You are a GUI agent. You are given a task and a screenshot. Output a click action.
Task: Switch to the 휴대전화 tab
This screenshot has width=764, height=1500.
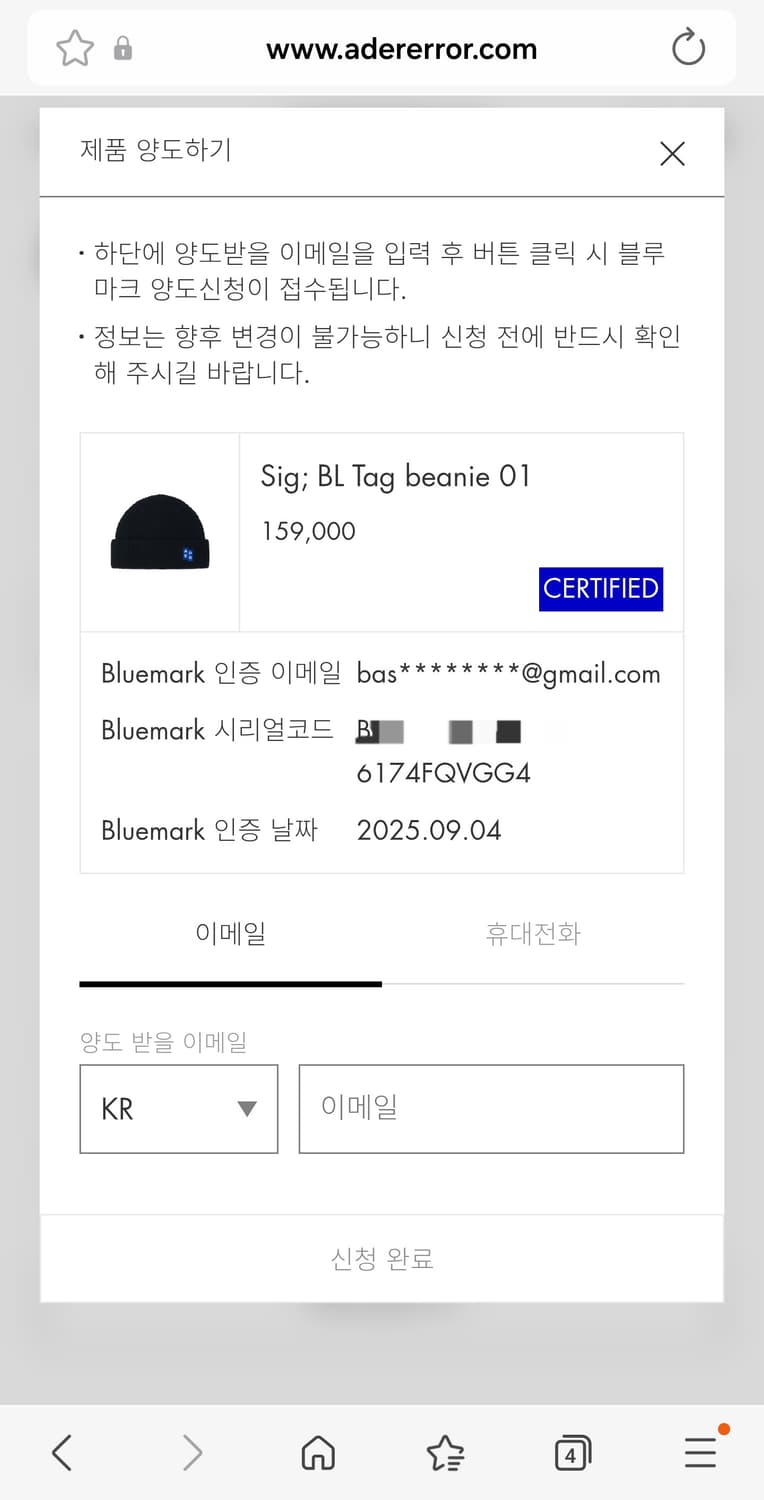(x=532, y=933)
